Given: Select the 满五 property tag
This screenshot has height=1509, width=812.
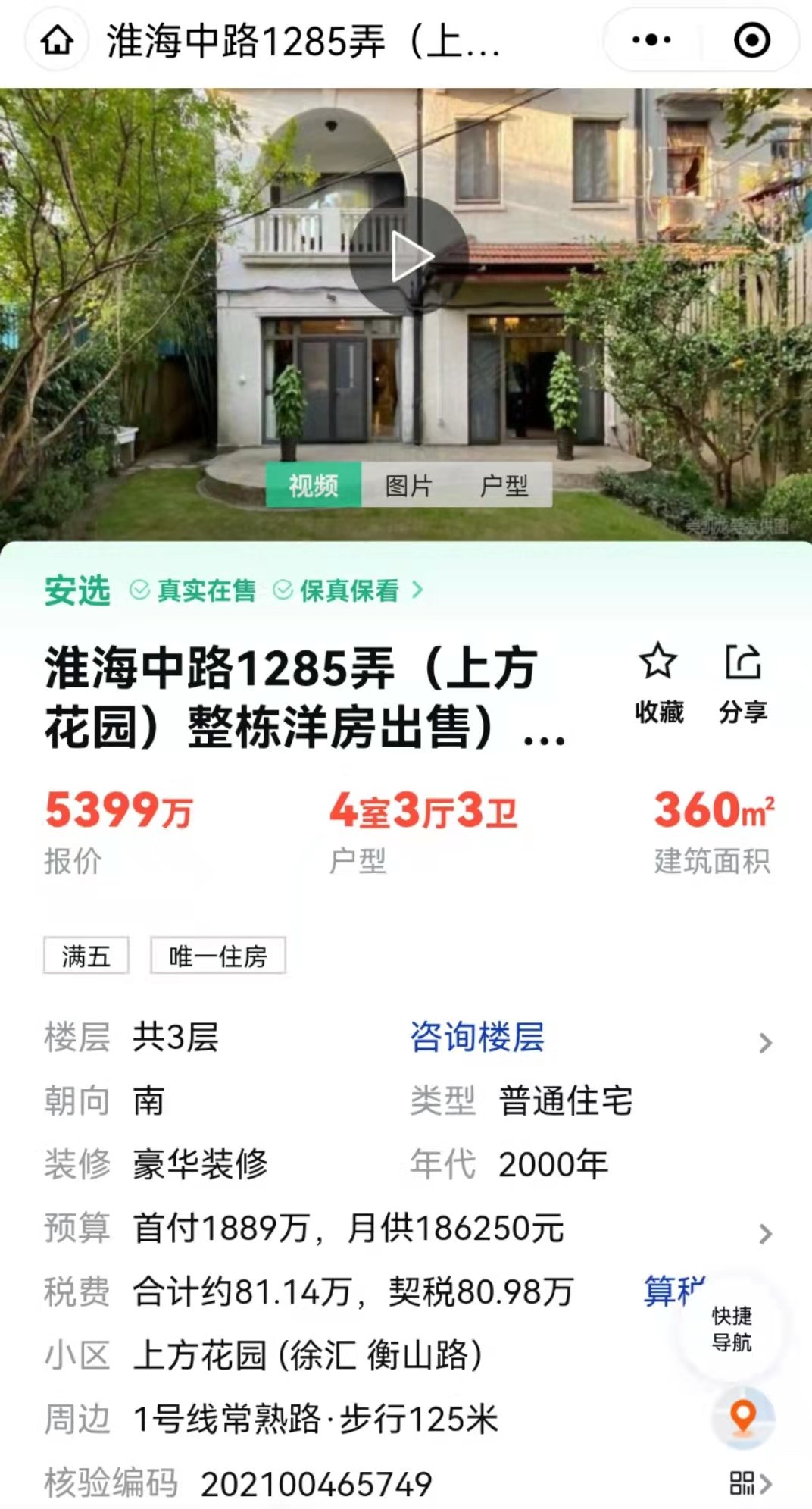Looking at the screenshot, I should [x=87, y=956].
